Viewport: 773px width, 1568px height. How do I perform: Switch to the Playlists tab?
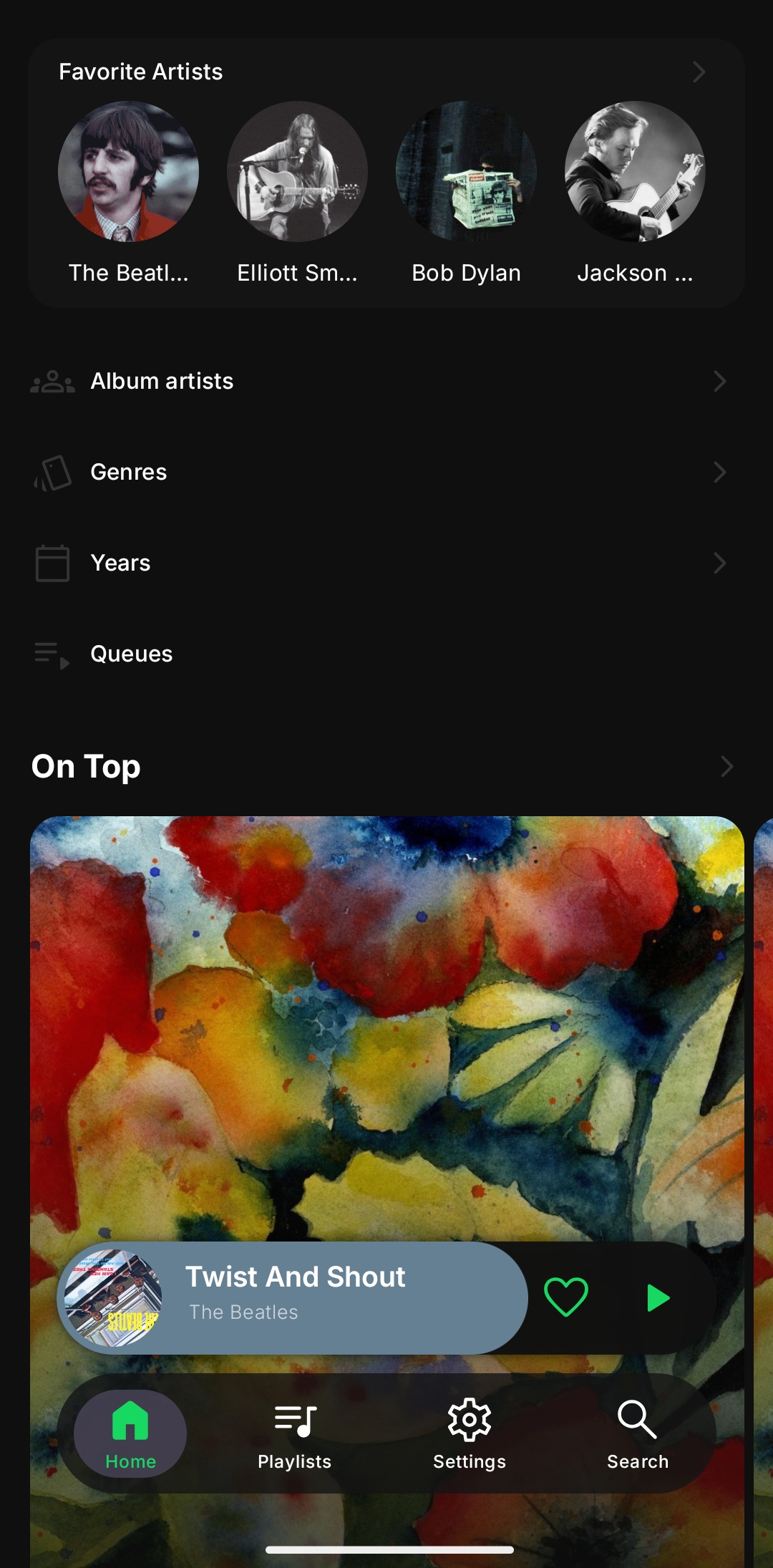pyautogui.click(x=295, y=1433)
